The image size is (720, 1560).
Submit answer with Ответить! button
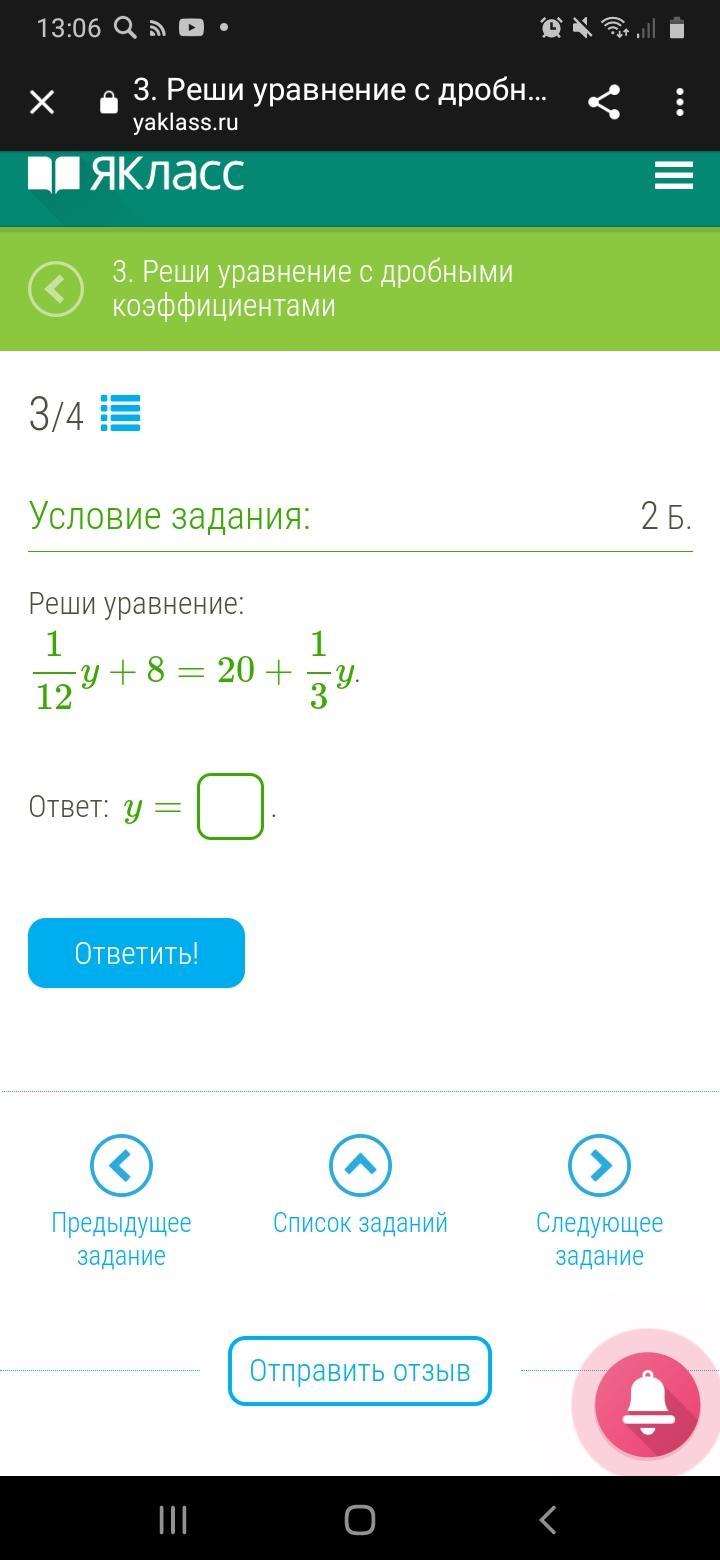(x=136, y=953)
